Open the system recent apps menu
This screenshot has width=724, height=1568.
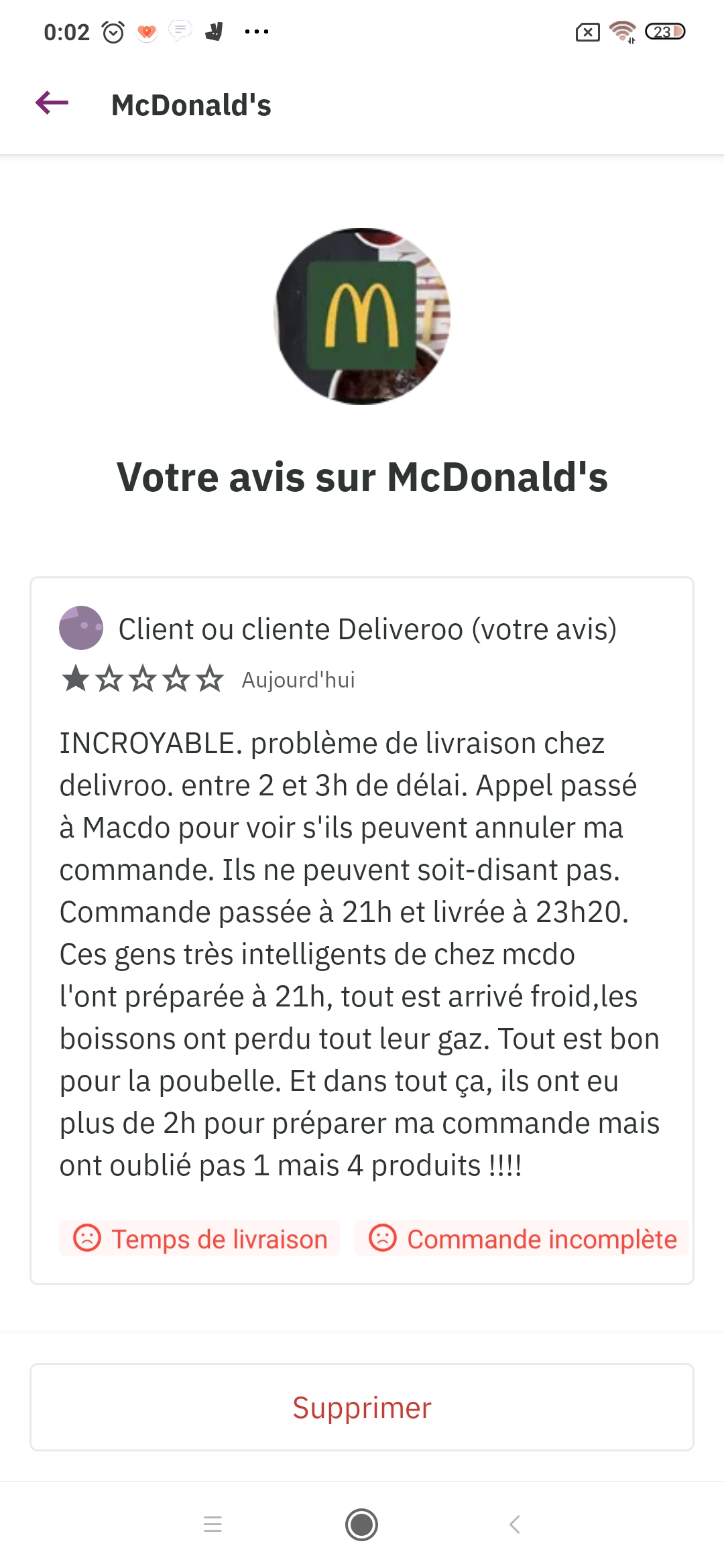pos(213,1524)
